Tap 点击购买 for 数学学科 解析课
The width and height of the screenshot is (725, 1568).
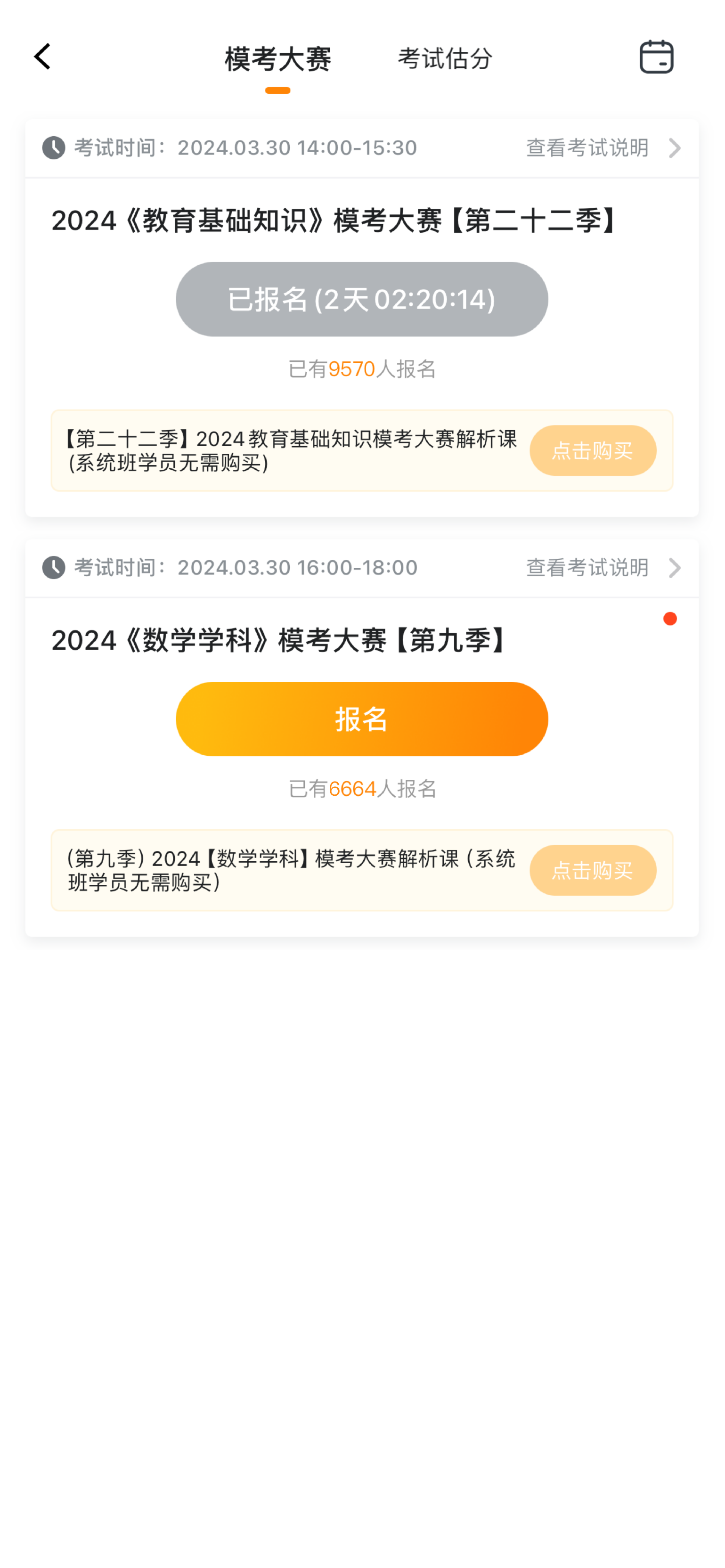coord(592,870)
